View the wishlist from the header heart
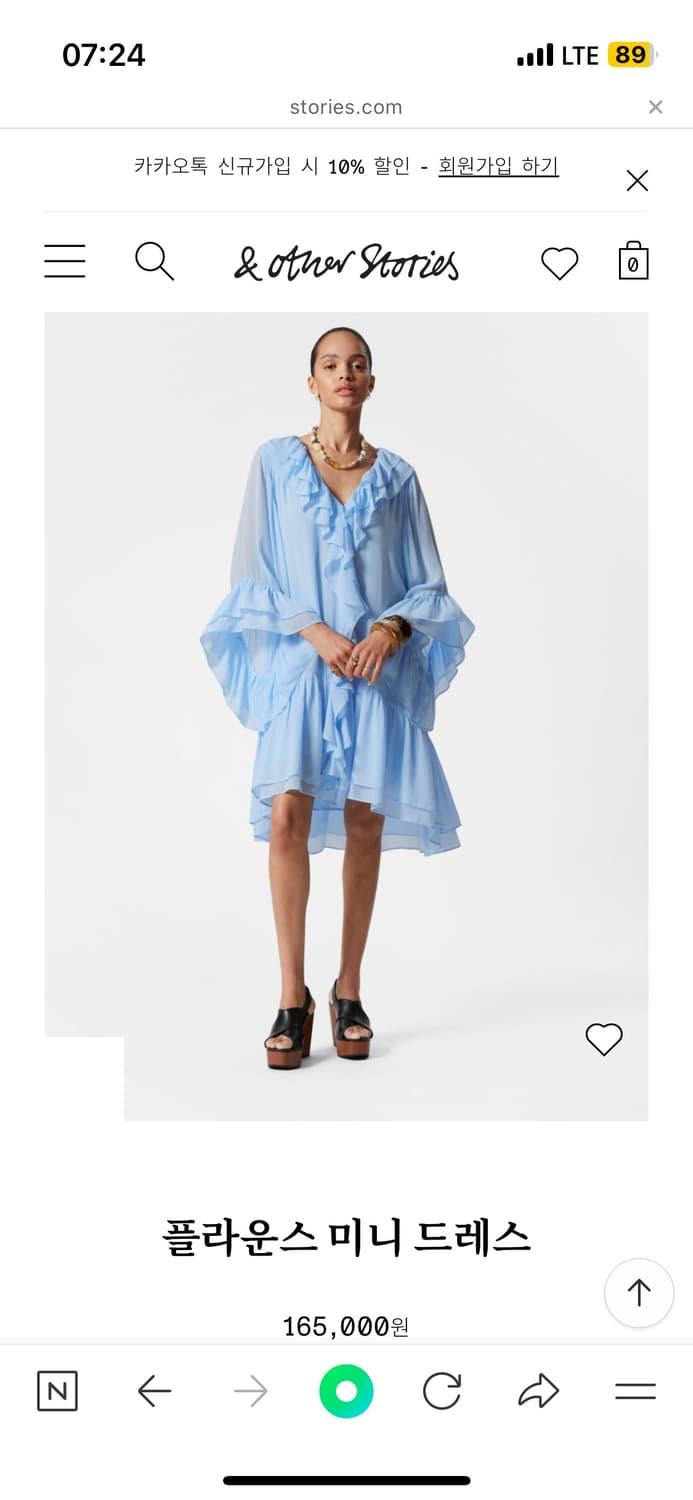 tap(559, 263)
